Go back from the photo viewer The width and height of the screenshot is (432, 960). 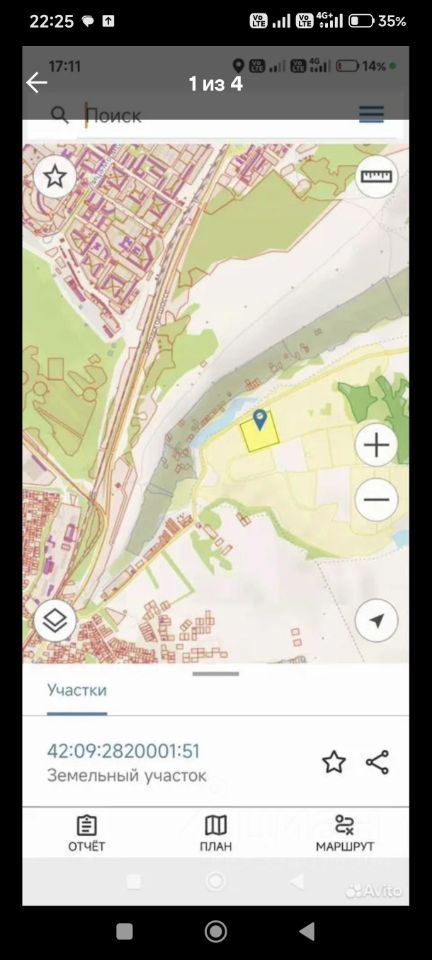[37, 83]
